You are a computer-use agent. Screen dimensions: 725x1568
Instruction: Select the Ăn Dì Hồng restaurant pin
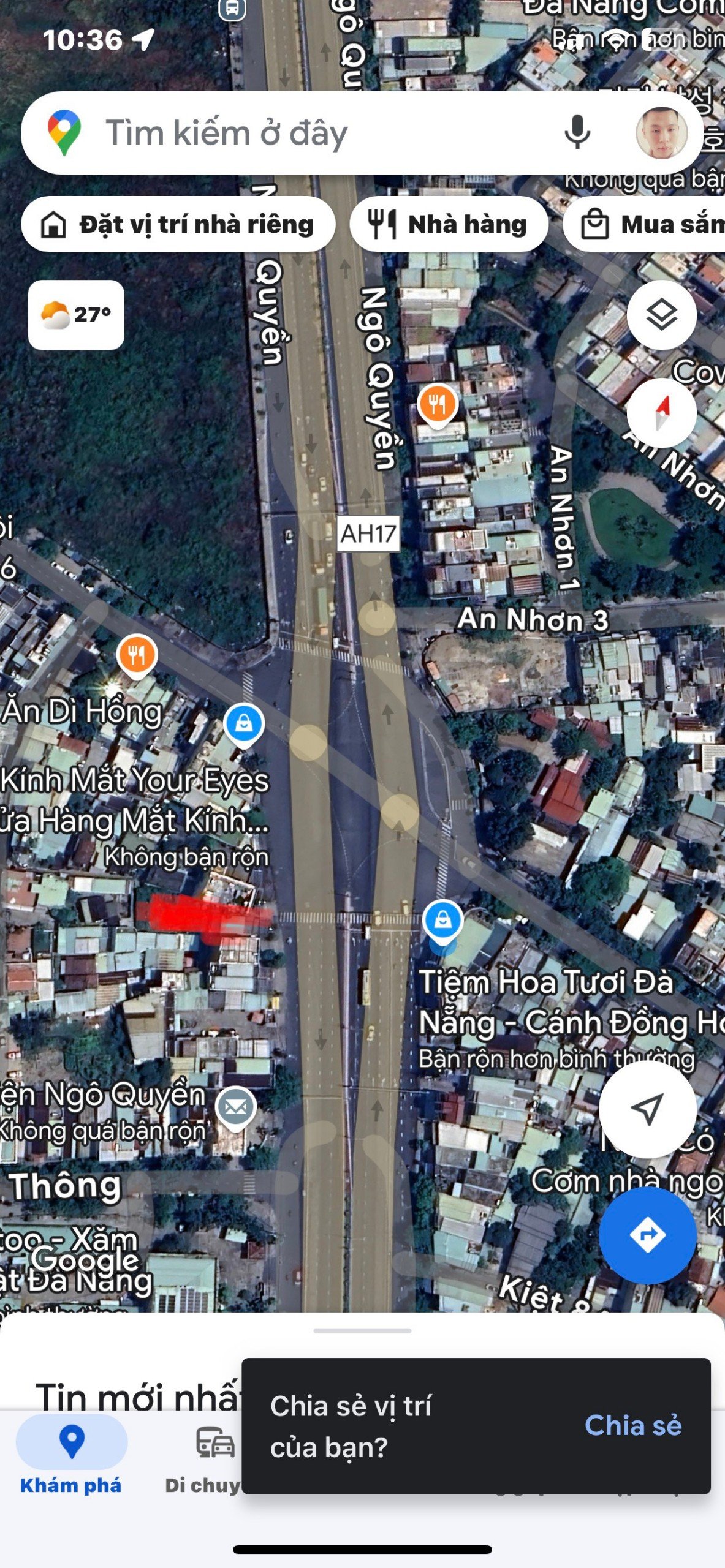(x=137, y=655)
